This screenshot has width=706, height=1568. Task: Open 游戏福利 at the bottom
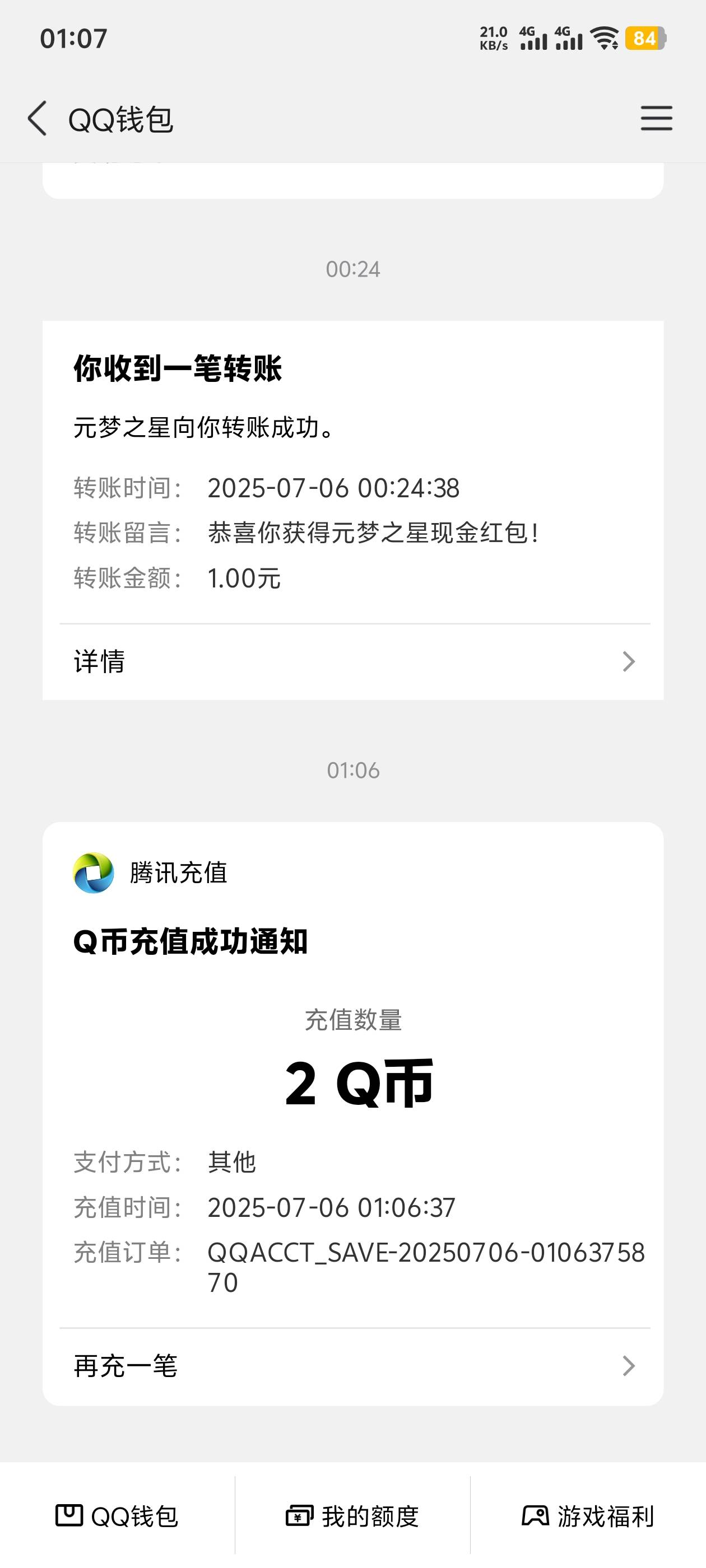point(588,1516)
